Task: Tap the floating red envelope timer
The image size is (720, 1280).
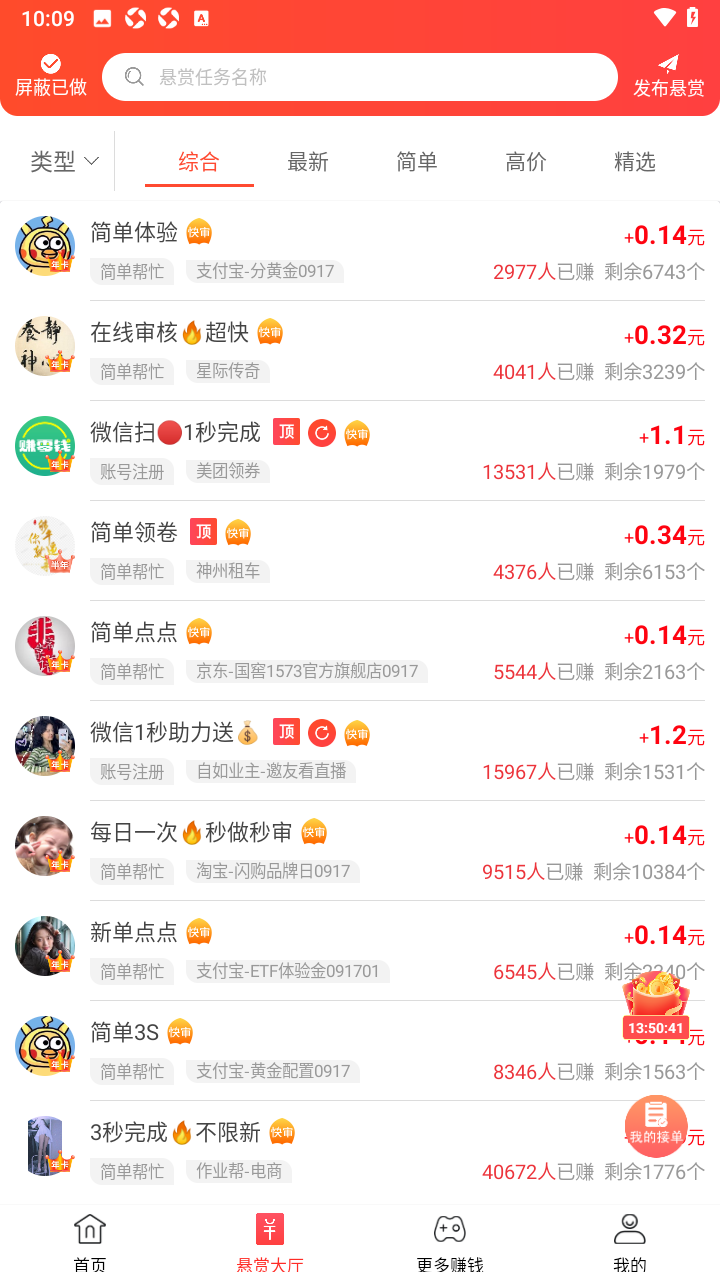Action: click(656, 1005)
